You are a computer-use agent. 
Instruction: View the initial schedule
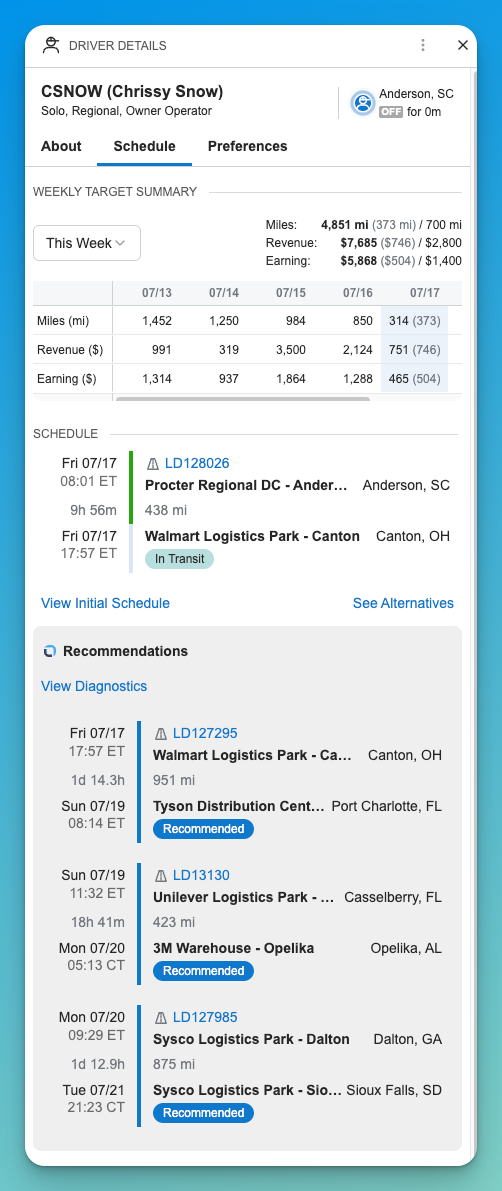coord(106,603)
